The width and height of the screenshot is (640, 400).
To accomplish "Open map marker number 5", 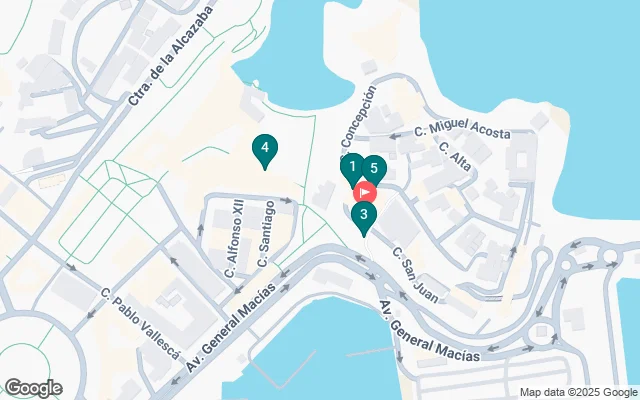I will (x=375, y=168).
